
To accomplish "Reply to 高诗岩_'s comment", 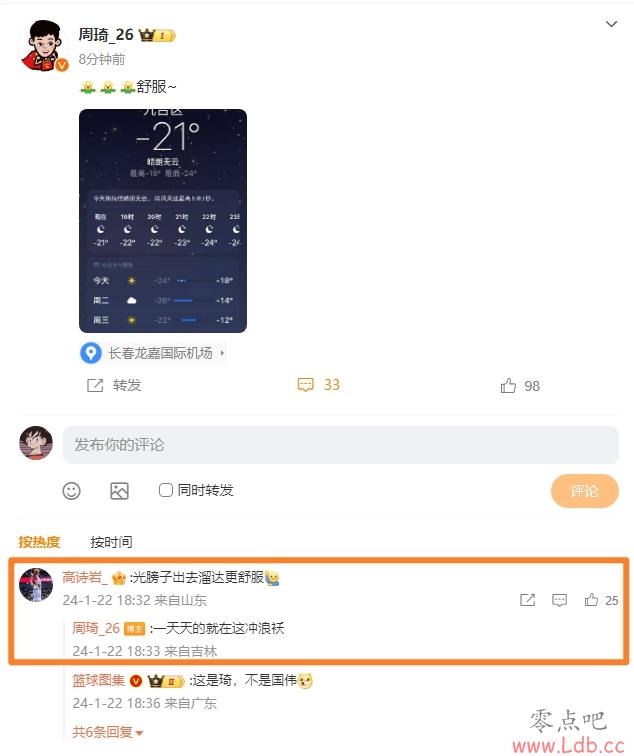I will (559, 600).
